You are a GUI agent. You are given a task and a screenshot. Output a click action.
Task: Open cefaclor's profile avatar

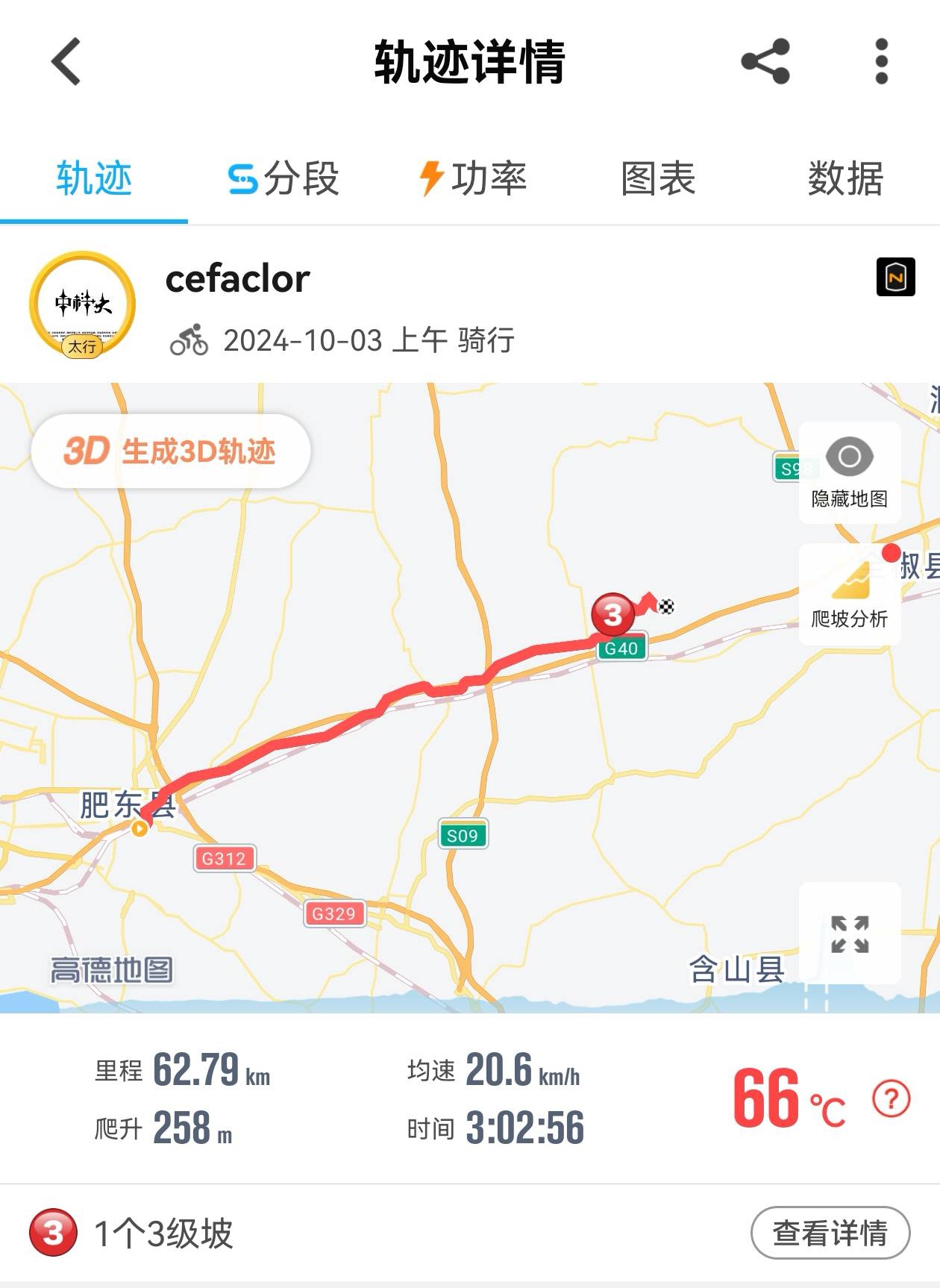[x=82, y=304]
